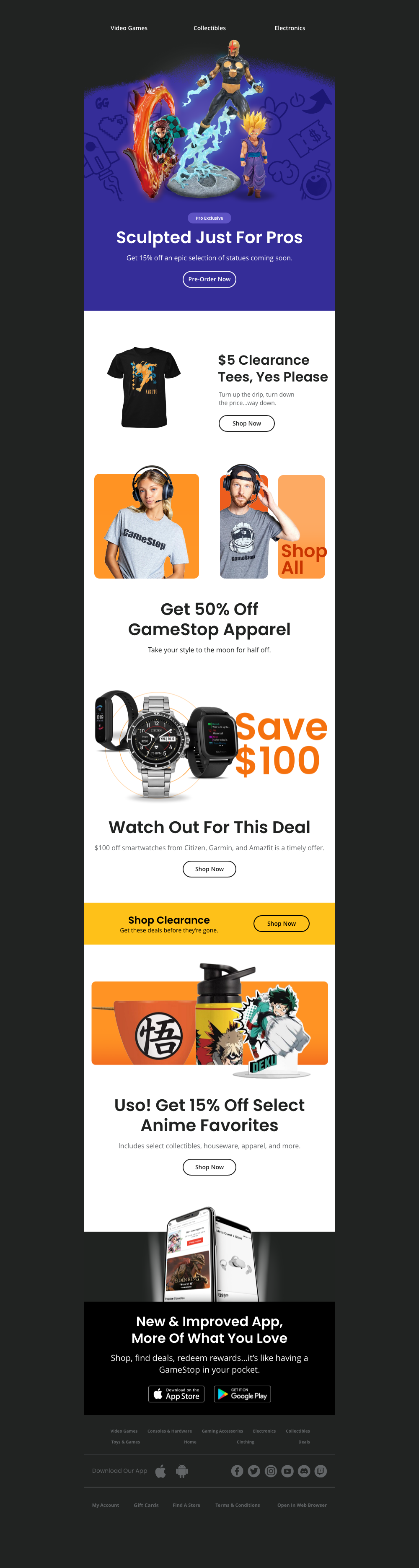The image size is (419, 1568).
Task: Select Open In Web Browser
Action: coord(302,1505)
